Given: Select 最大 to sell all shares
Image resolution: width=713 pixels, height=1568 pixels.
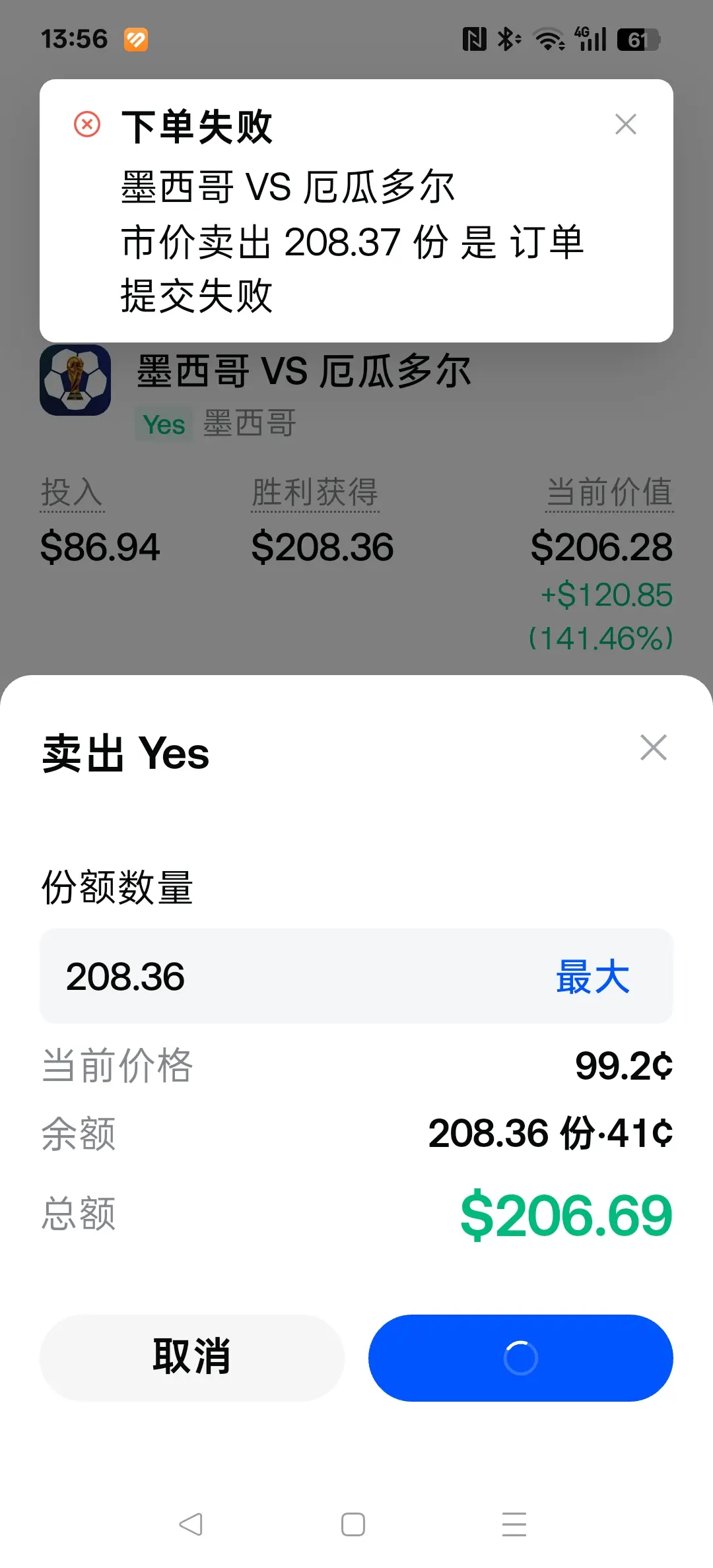Looking at the screenshot, I should [592, 977].
